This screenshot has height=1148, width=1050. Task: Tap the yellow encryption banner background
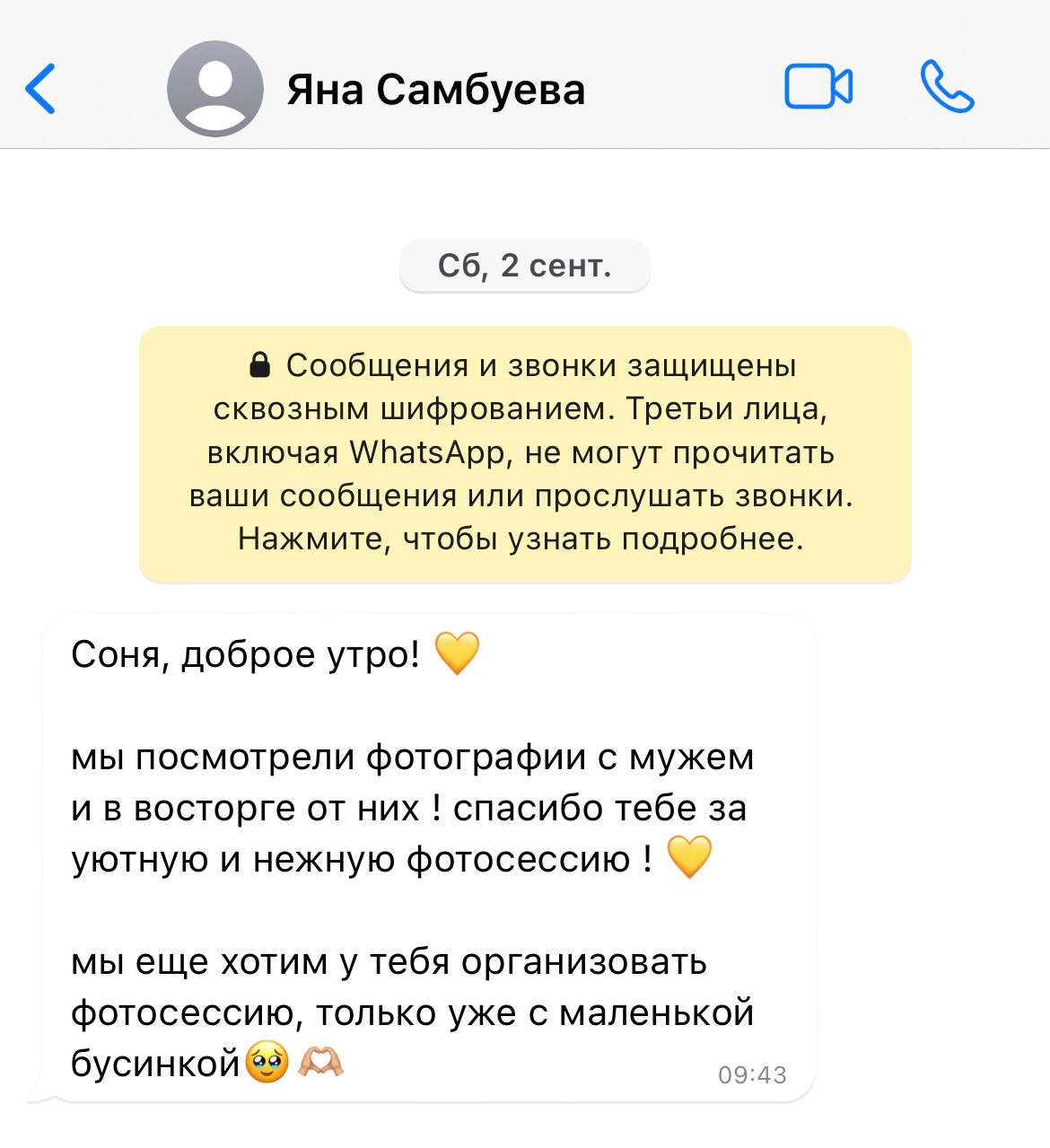pos(524,452)
